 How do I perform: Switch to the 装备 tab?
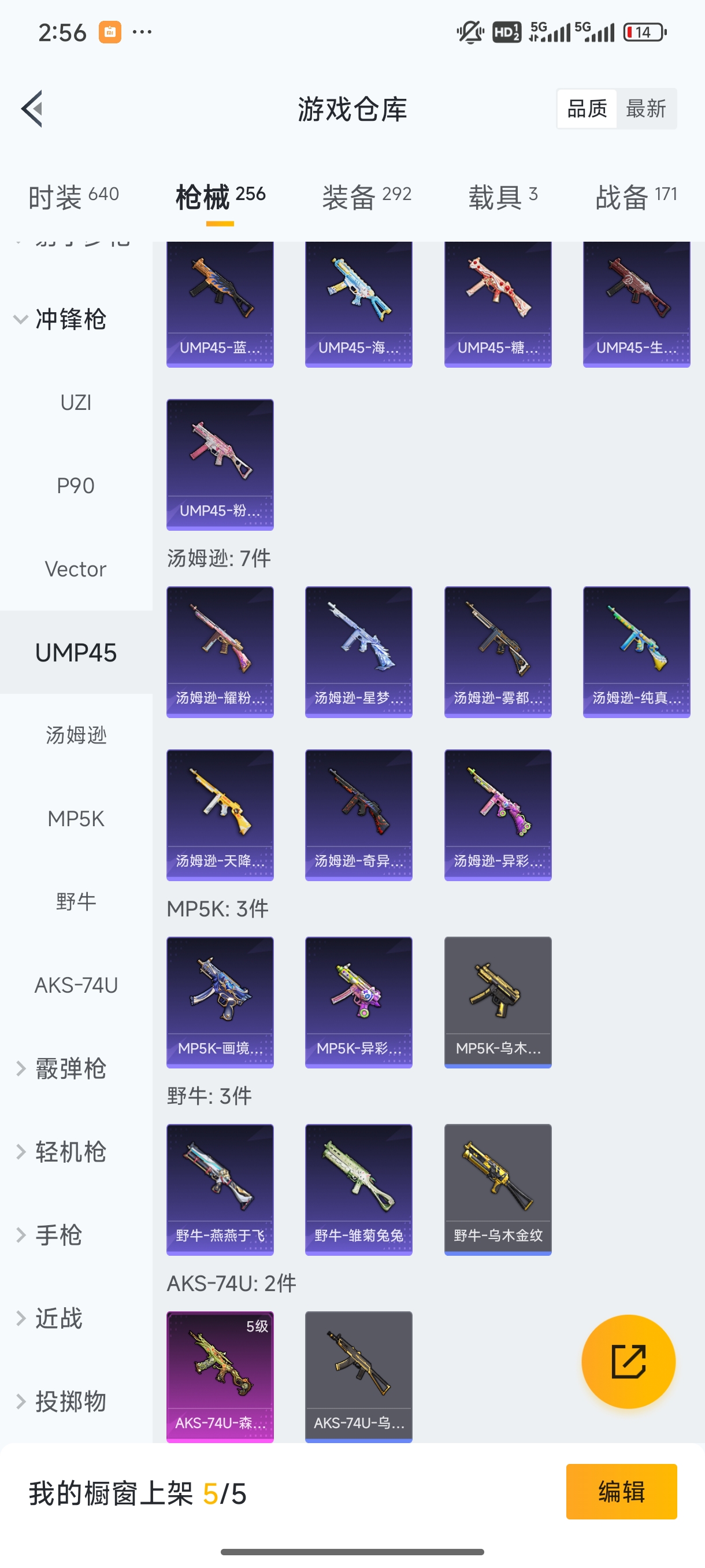367,197
